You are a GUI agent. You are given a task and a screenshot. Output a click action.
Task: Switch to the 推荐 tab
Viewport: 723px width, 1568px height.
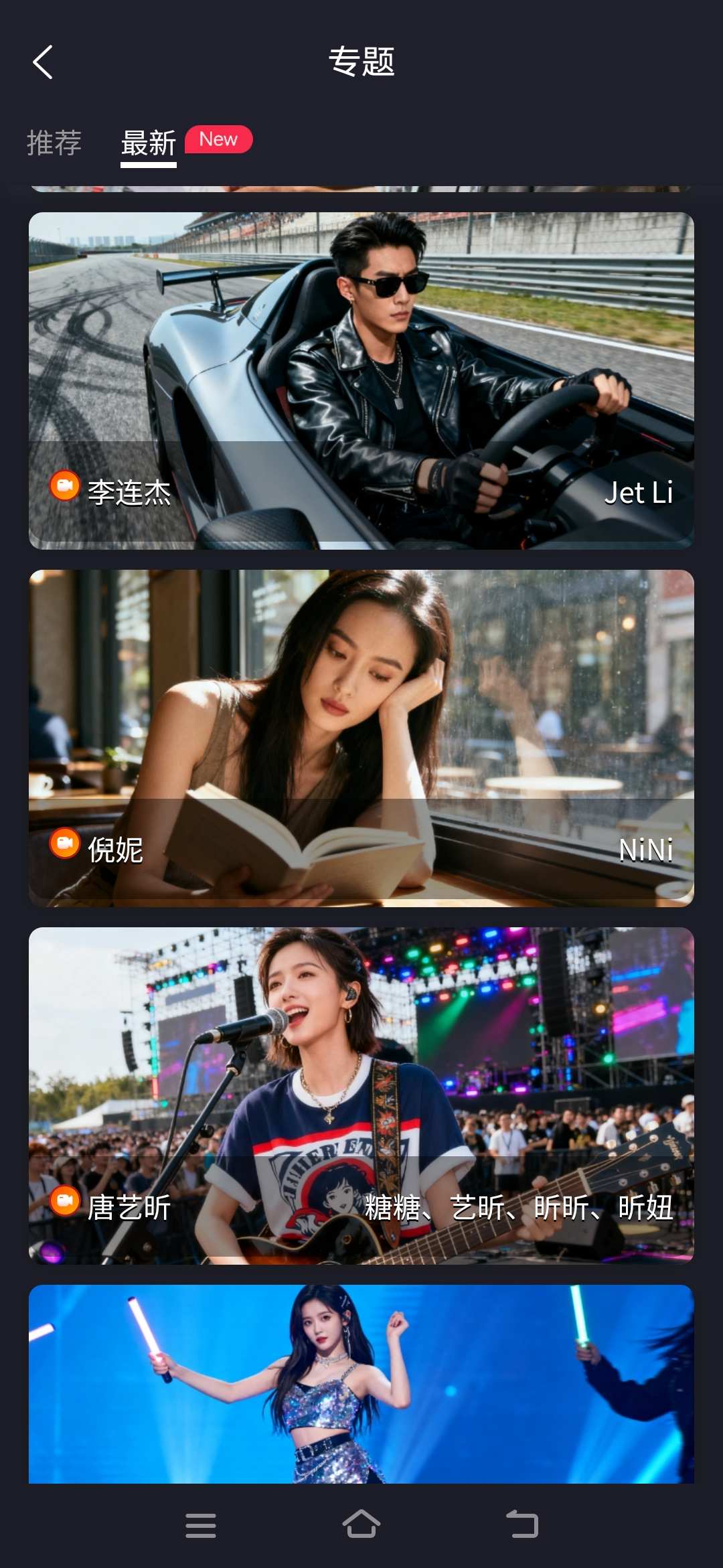(54, 143)
